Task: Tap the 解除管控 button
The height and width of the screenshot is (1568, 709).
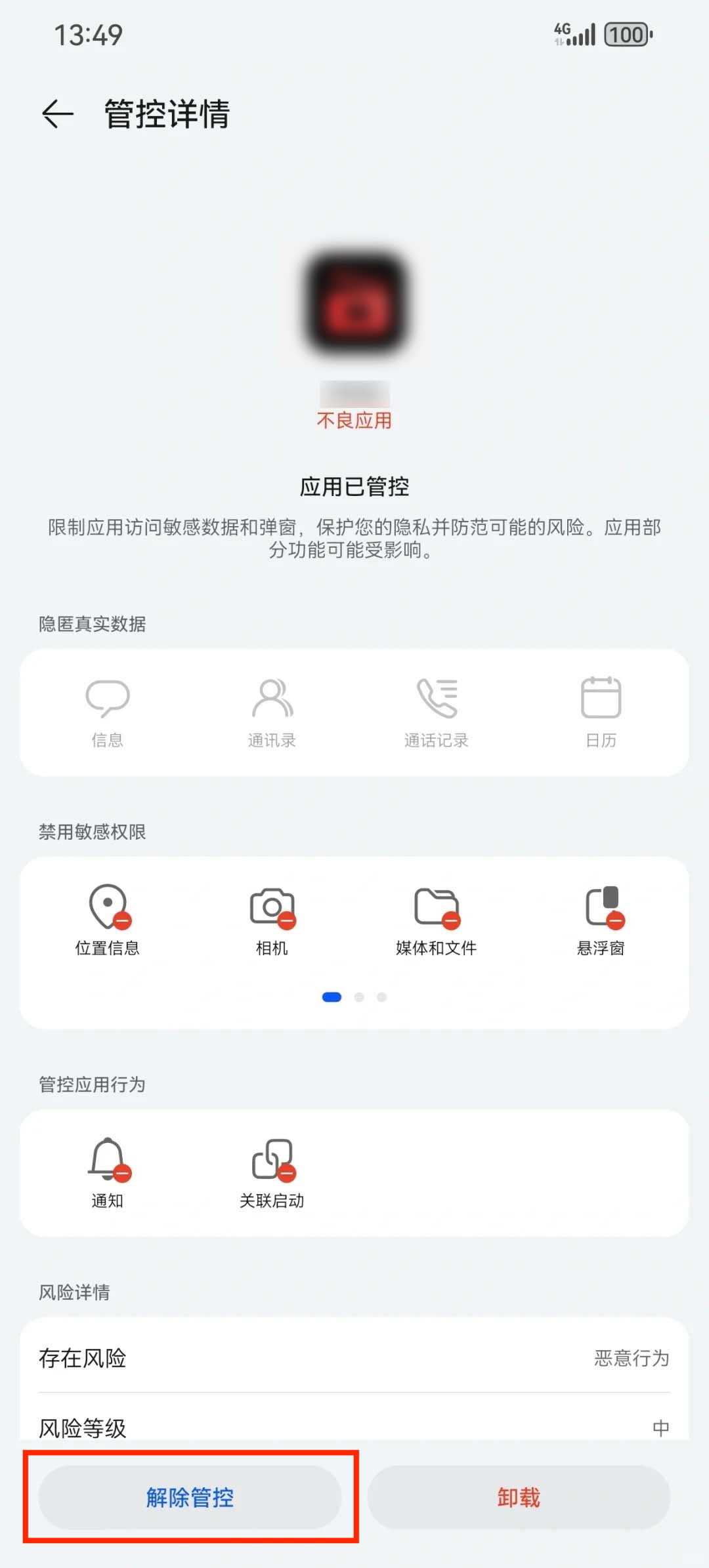Action: point(190,1497)
